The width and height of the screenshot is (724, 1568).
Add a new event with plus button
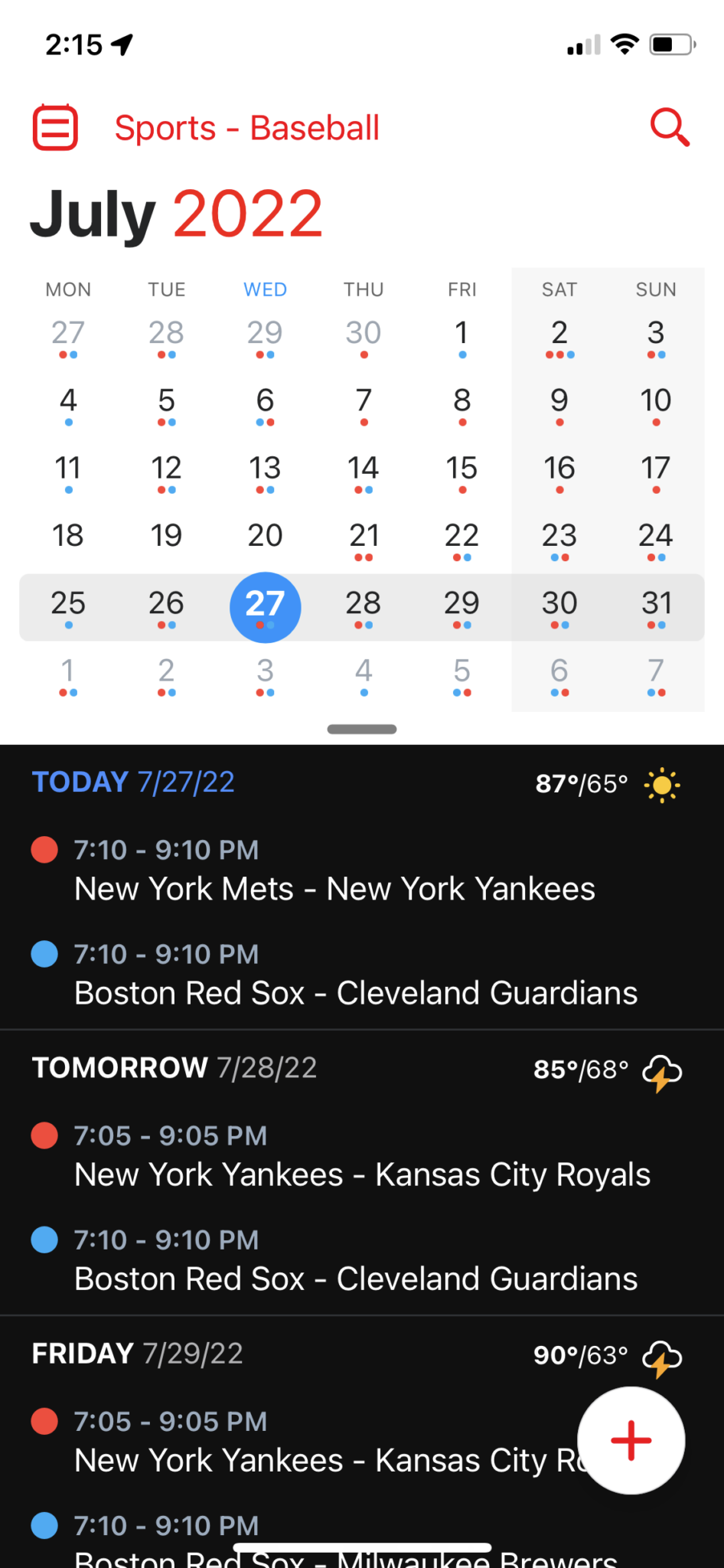631,1440
